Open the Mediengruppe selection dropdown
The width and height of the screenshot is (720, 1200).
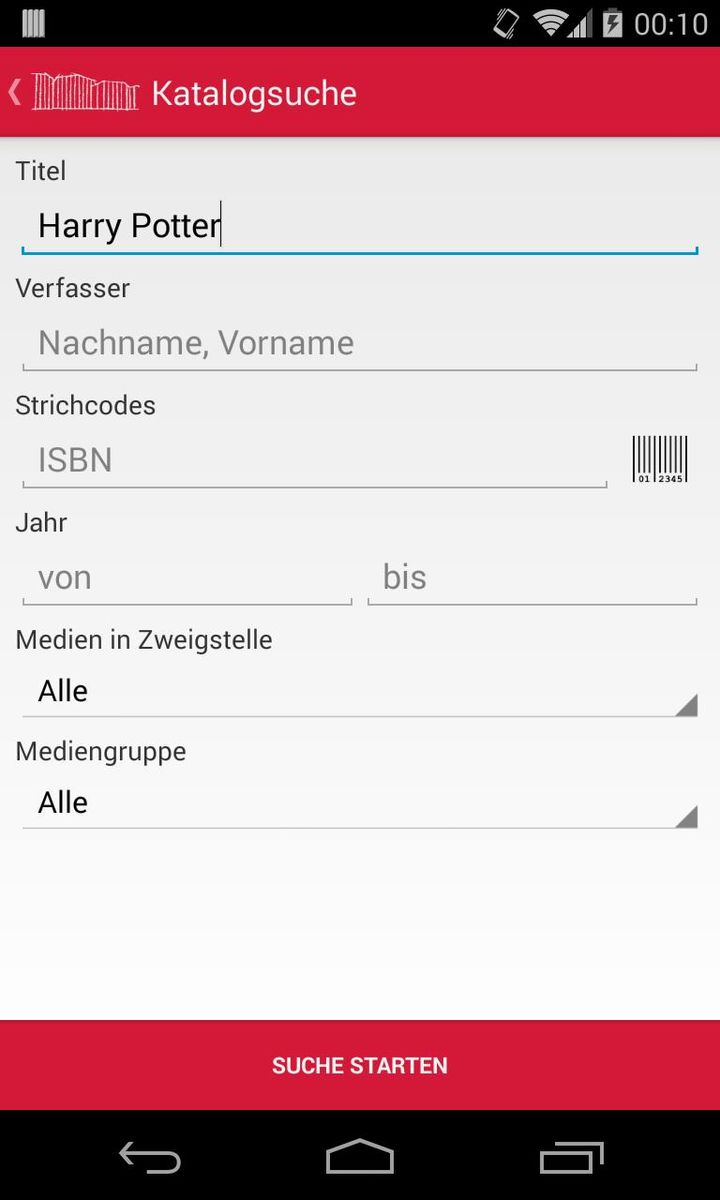tap(360, 803)
